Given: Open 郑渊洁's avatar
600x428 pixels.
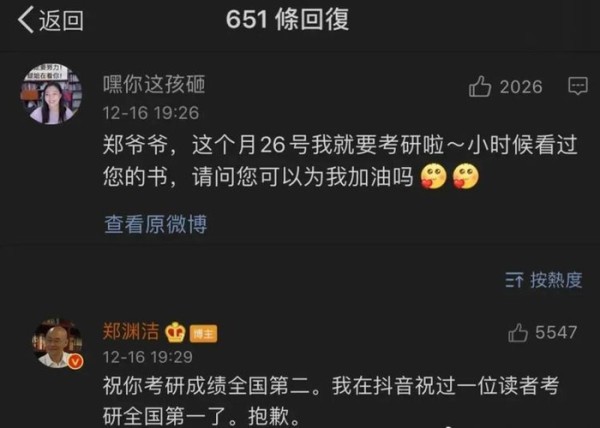Looking at the screenshot, I should 56,343.
